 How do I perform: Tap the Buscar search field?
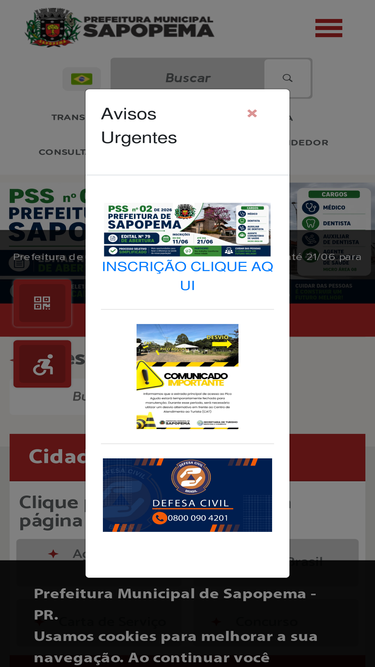188,78
